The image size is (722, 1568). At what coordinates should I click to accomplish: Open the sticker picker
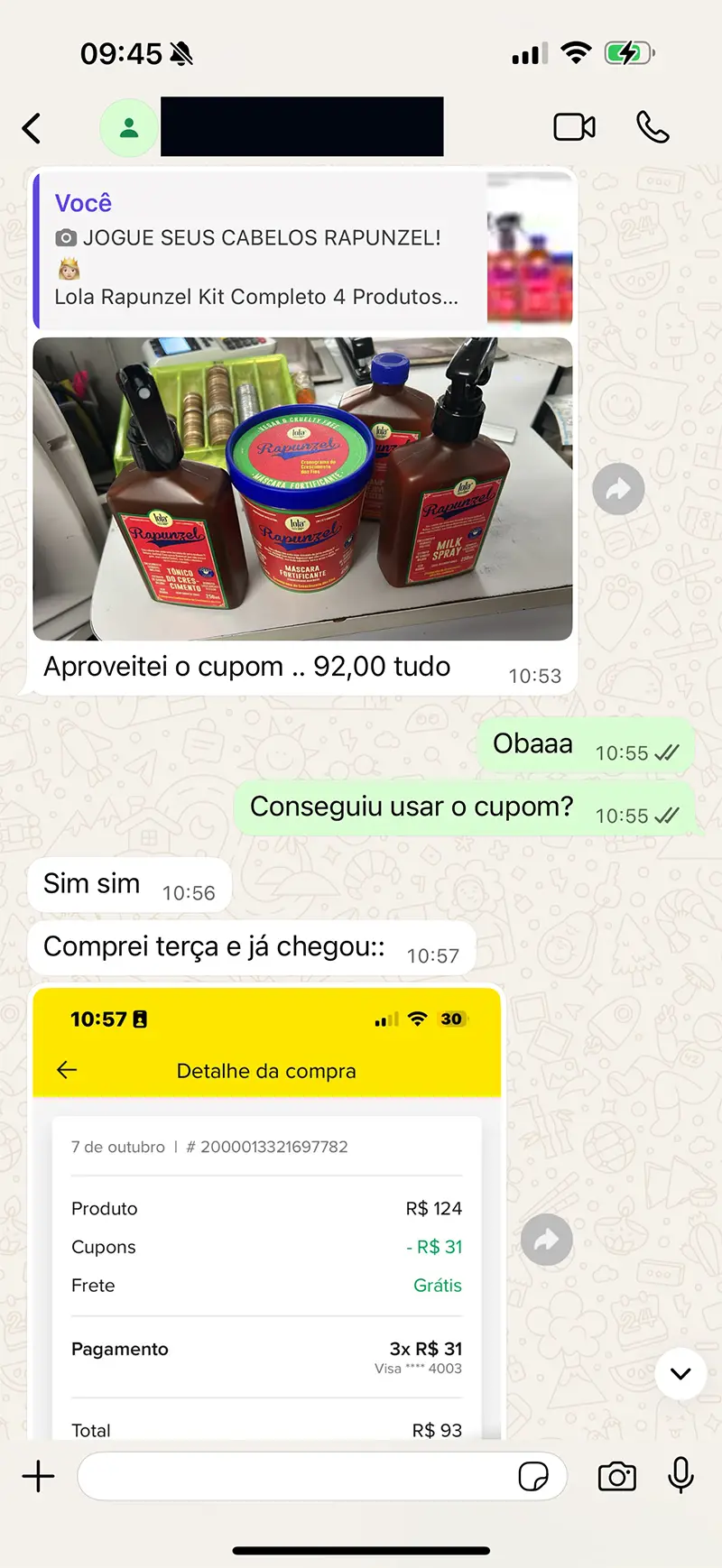pyautogui.click(x=533, y=1477)
